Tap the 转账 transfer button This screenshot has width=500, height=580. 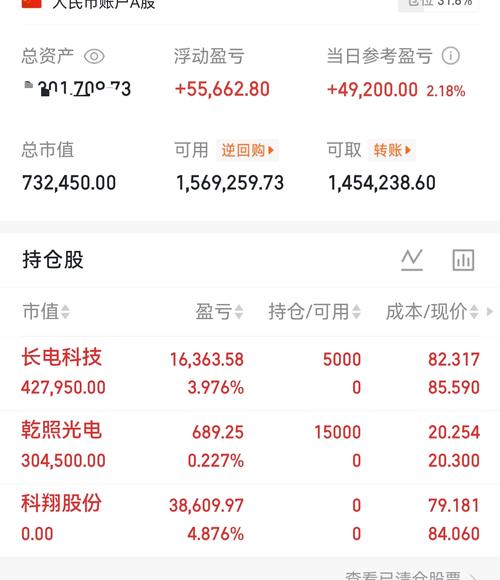392,150
